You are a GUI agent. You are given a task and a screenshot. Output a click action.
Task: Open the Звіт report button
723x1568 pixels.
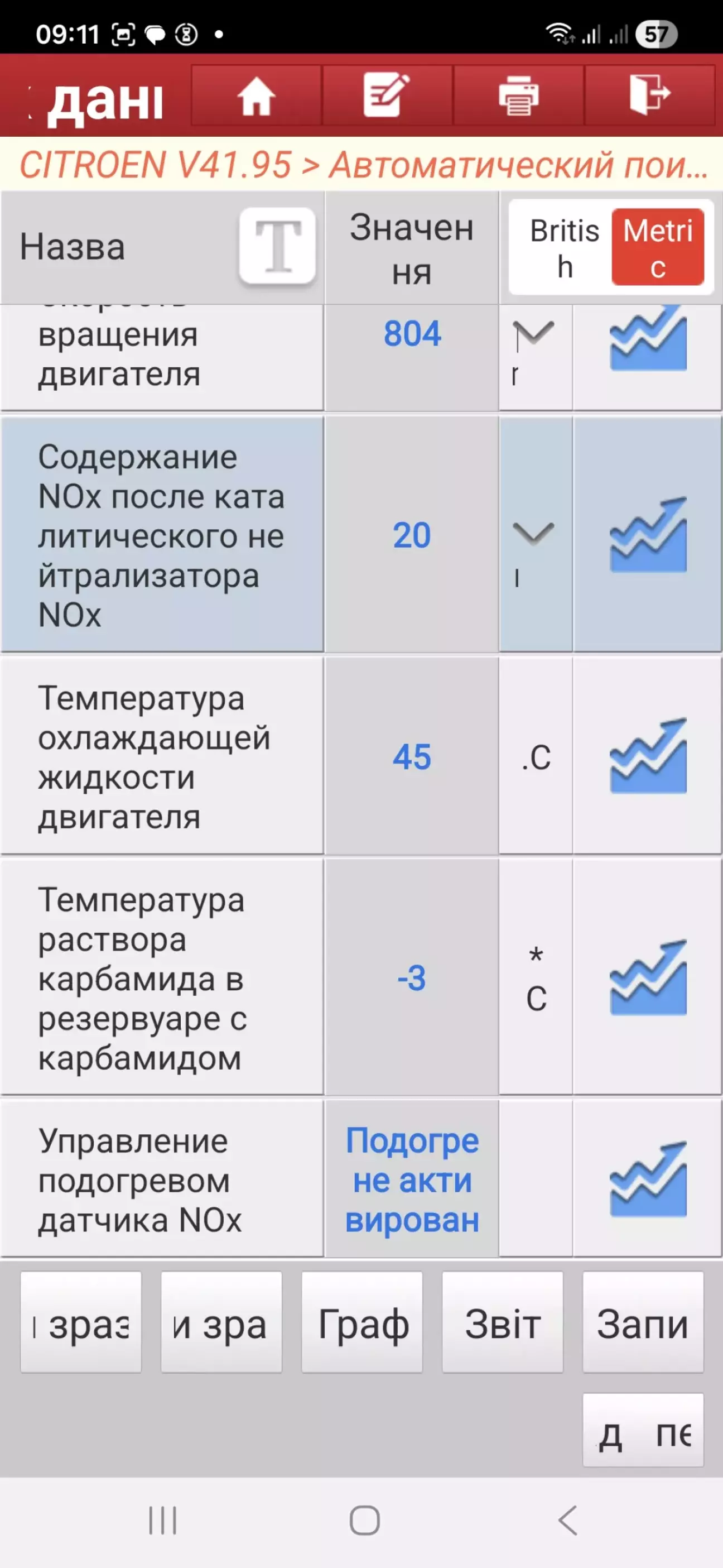pos(503,1324)
